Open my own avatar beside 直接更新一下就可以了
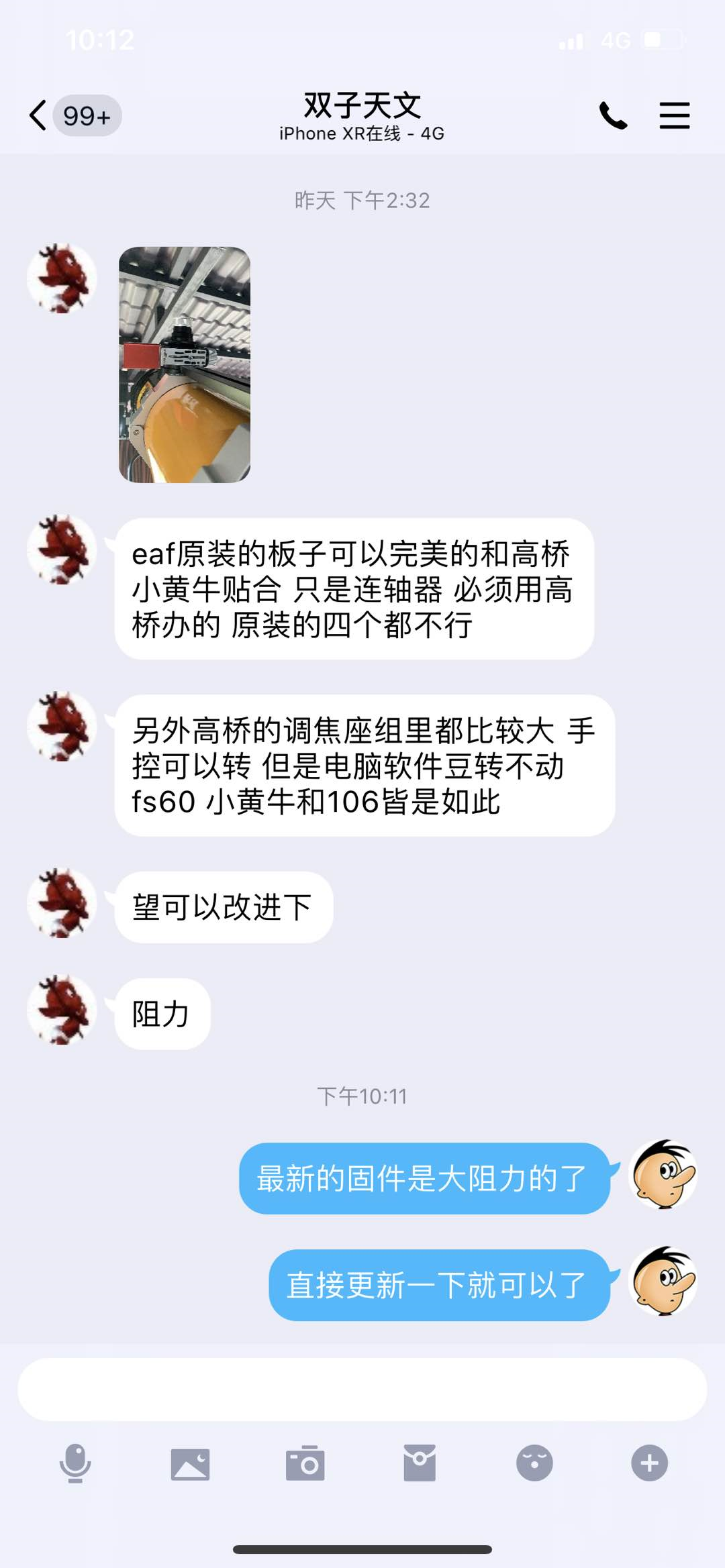The height and width of the screenshot is (1568, 725). tap(663, 1281)
